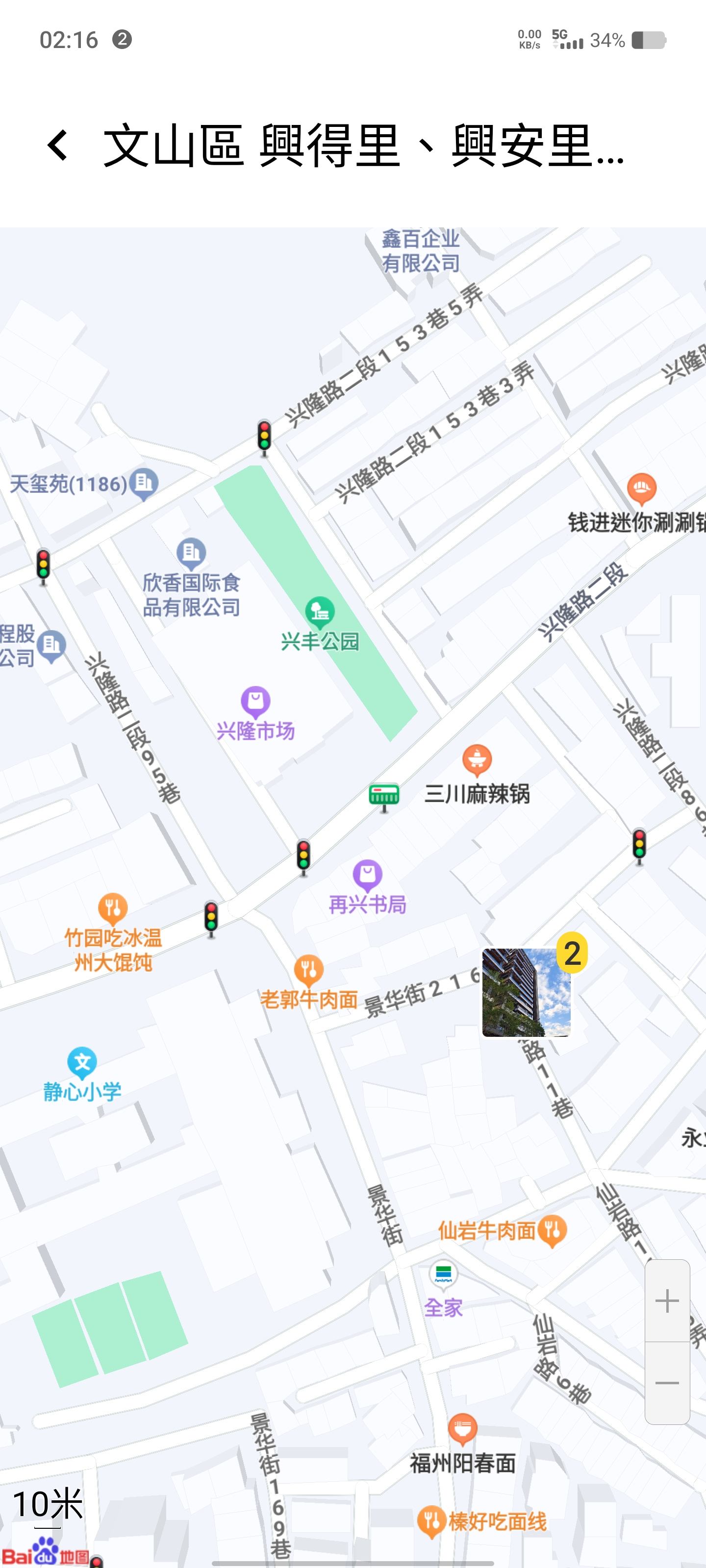Select the 全家 convenience store pin

444,1274
